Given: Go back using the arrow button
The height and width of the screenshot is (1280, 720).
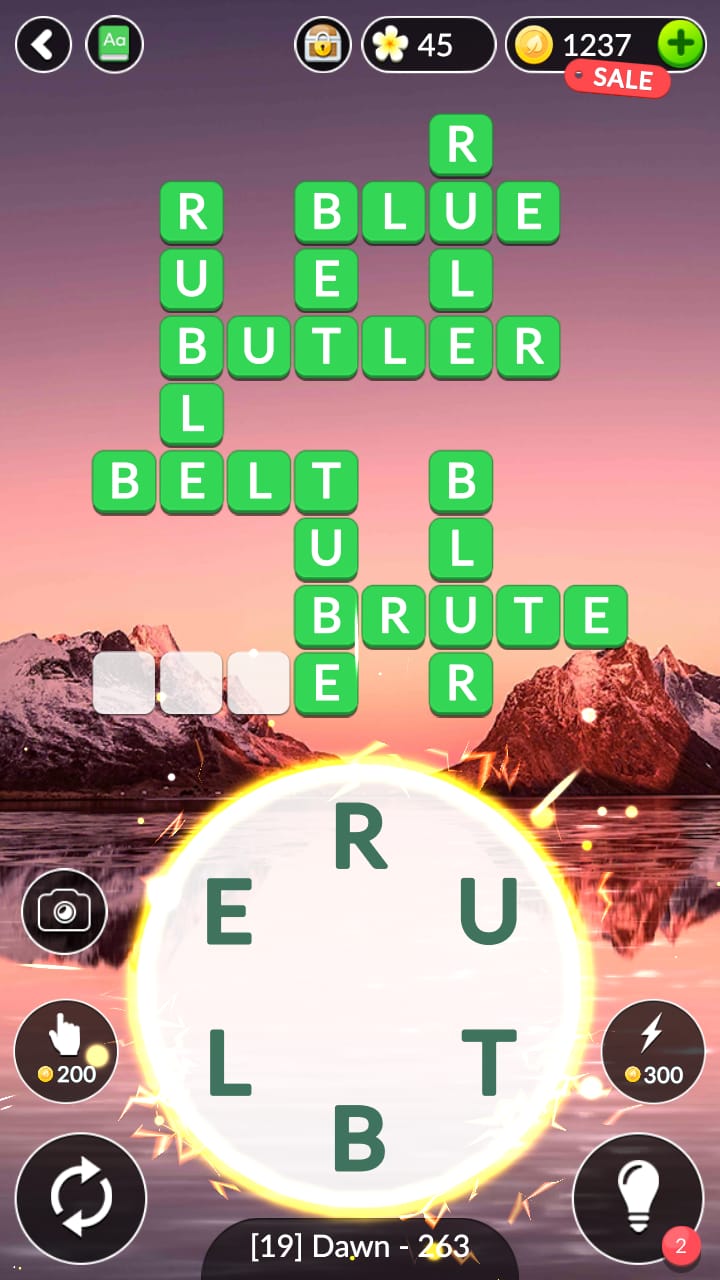Looking at the screenshot, I should tap(43, 44).
